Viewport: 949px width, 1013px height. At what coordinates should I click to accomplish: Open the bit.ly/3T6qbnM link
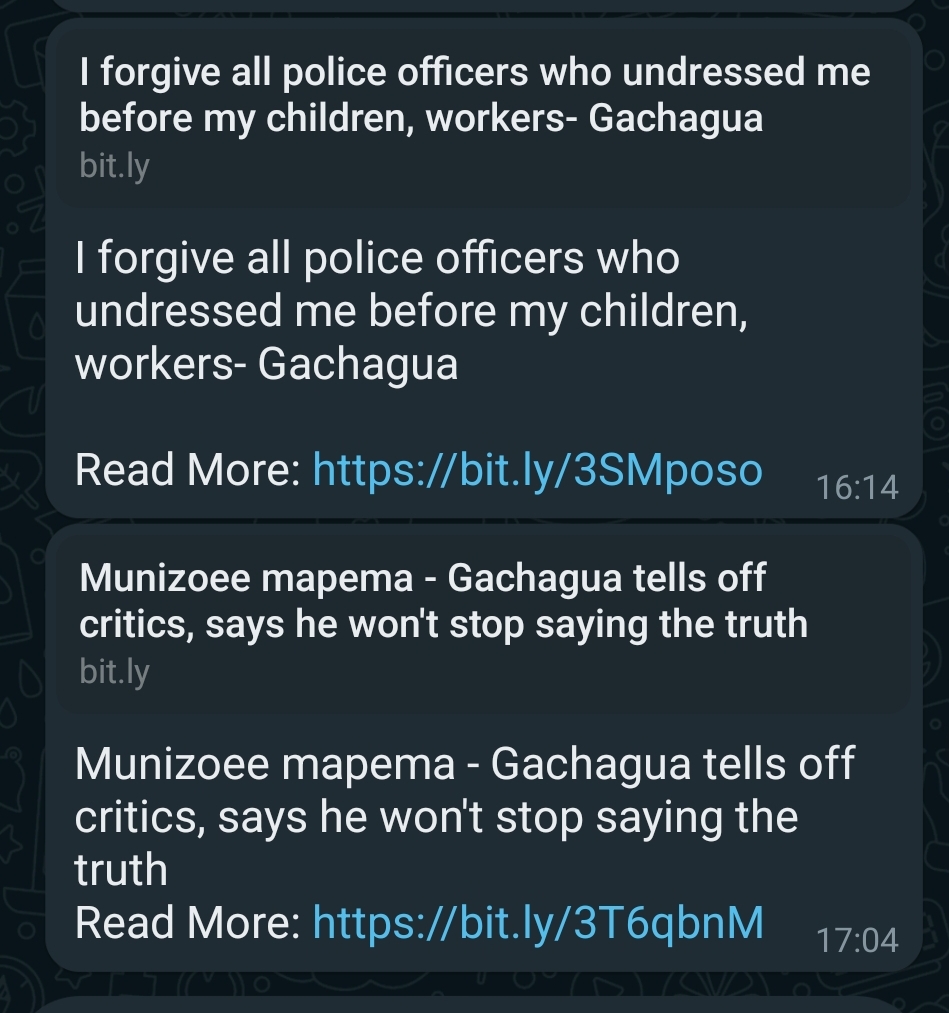(x=538, y=922)
